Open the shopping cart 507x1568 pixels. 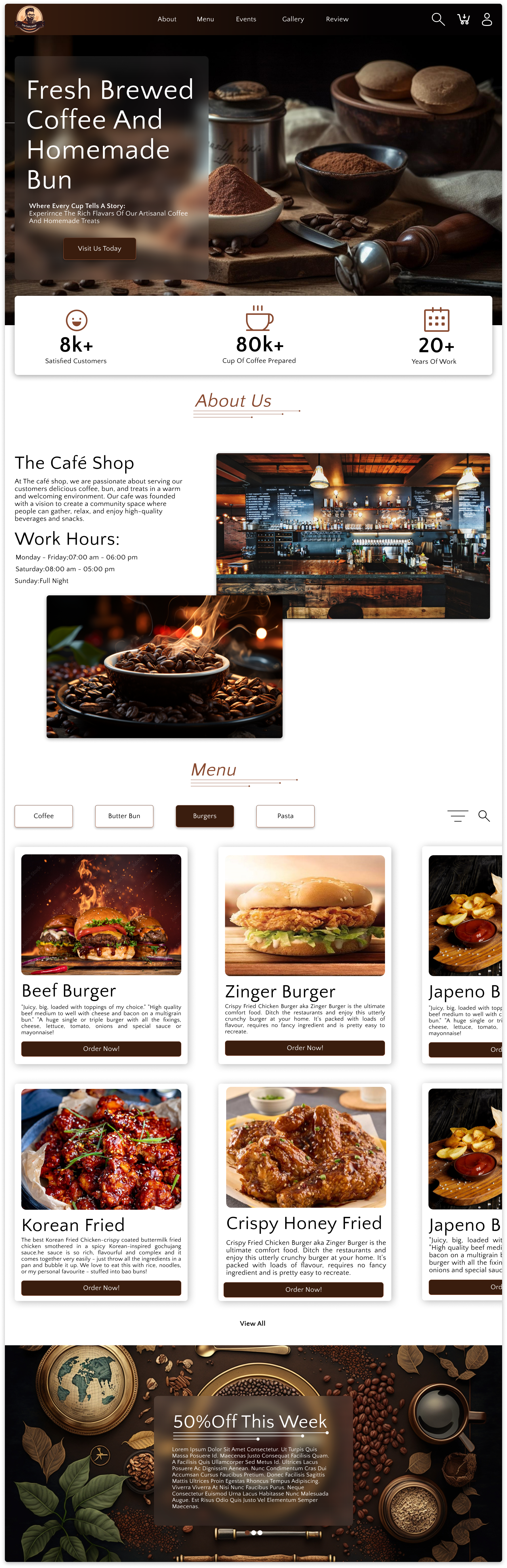[463, 20]
